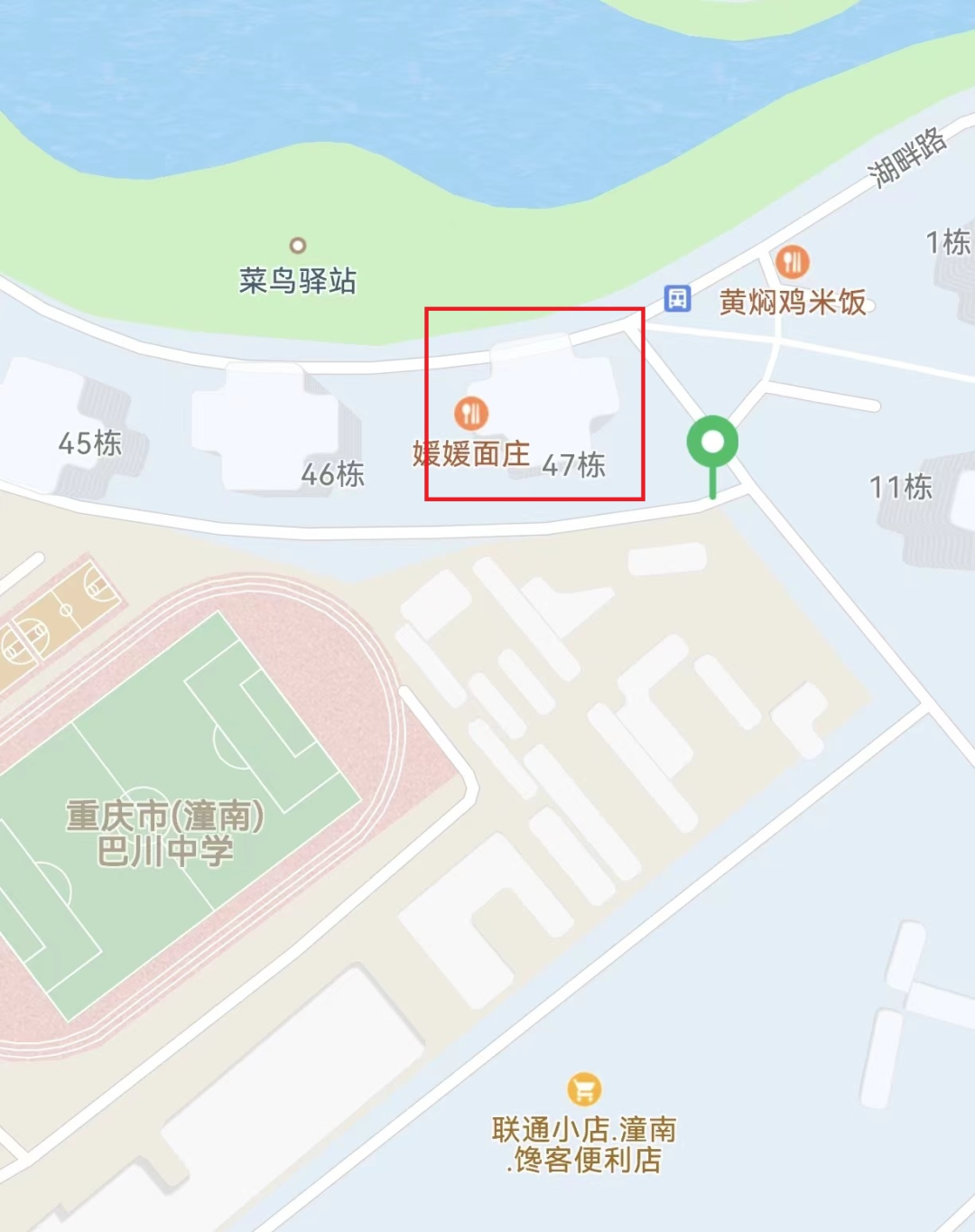Select the 黄焖鸡米饭 restaurant marker
This screenshot has height=1232, width=975.
click(x=792, y=263)
